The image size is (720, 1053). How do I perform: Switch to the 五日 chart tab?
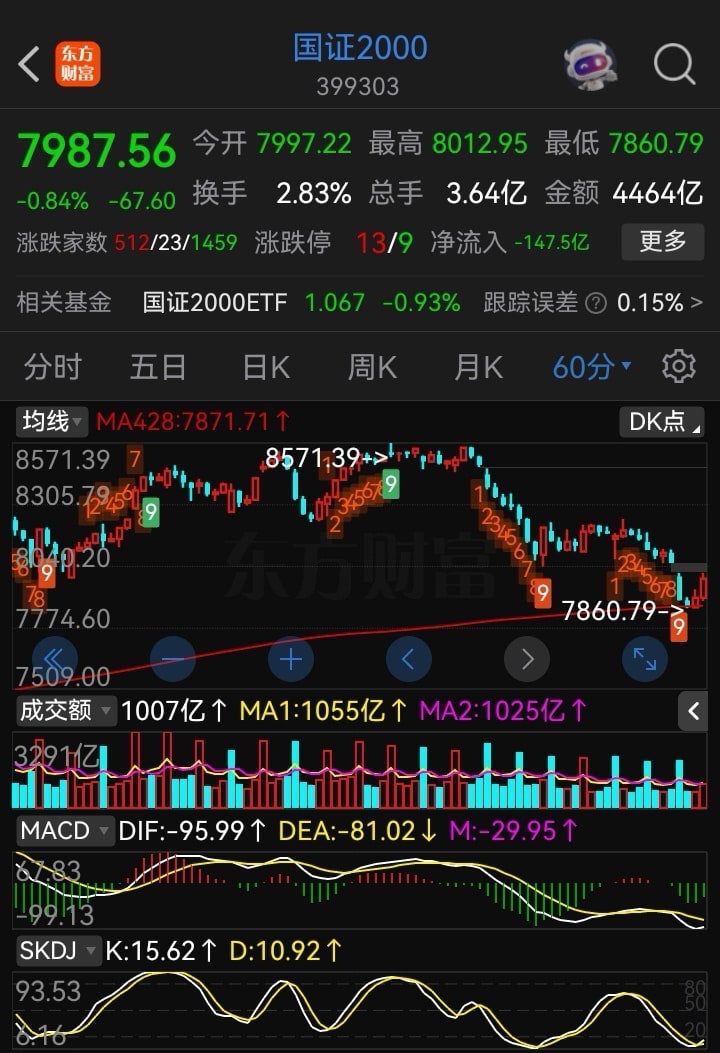pos(158,367)
